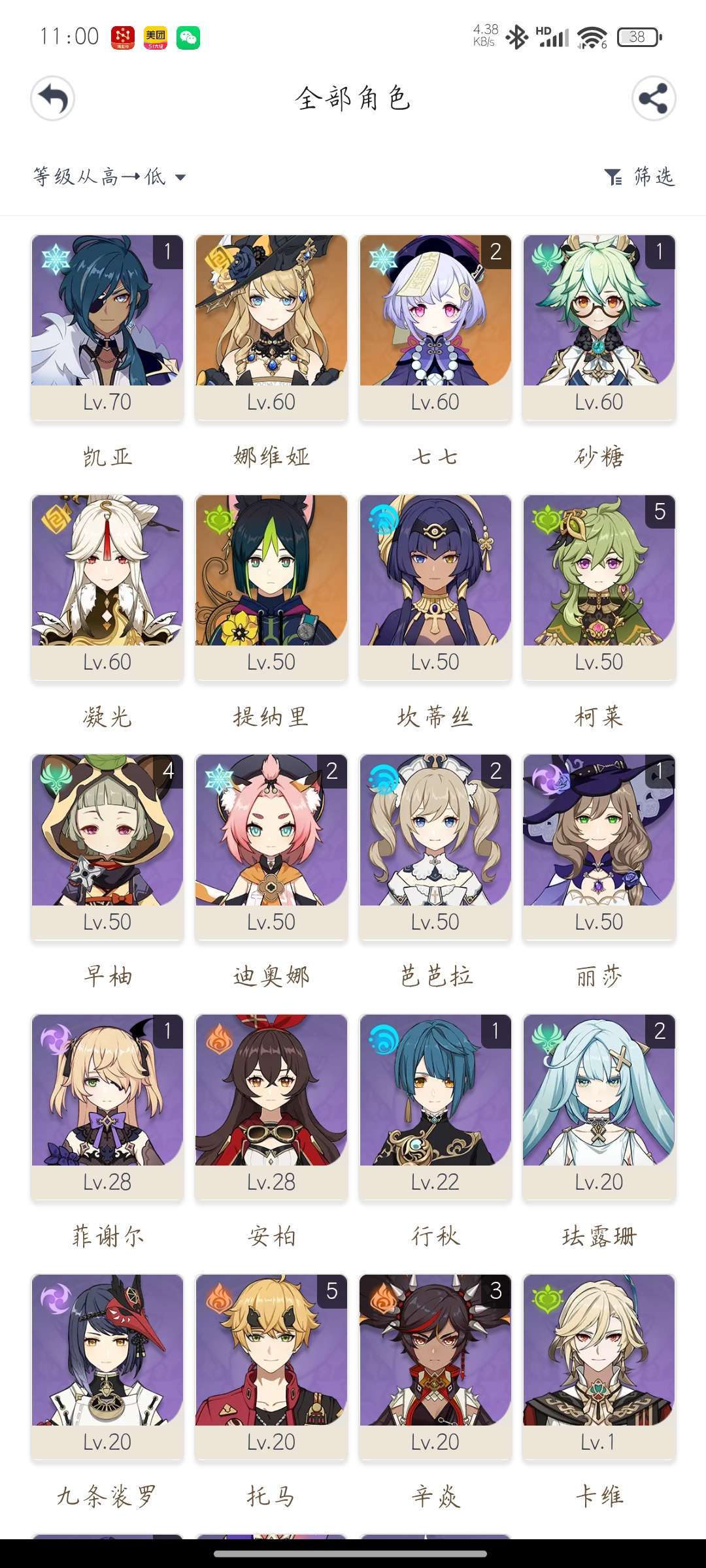This screenshot has width=706, height=1568.
Task: View 托马 character details
Action: (x=271, y=1367)
